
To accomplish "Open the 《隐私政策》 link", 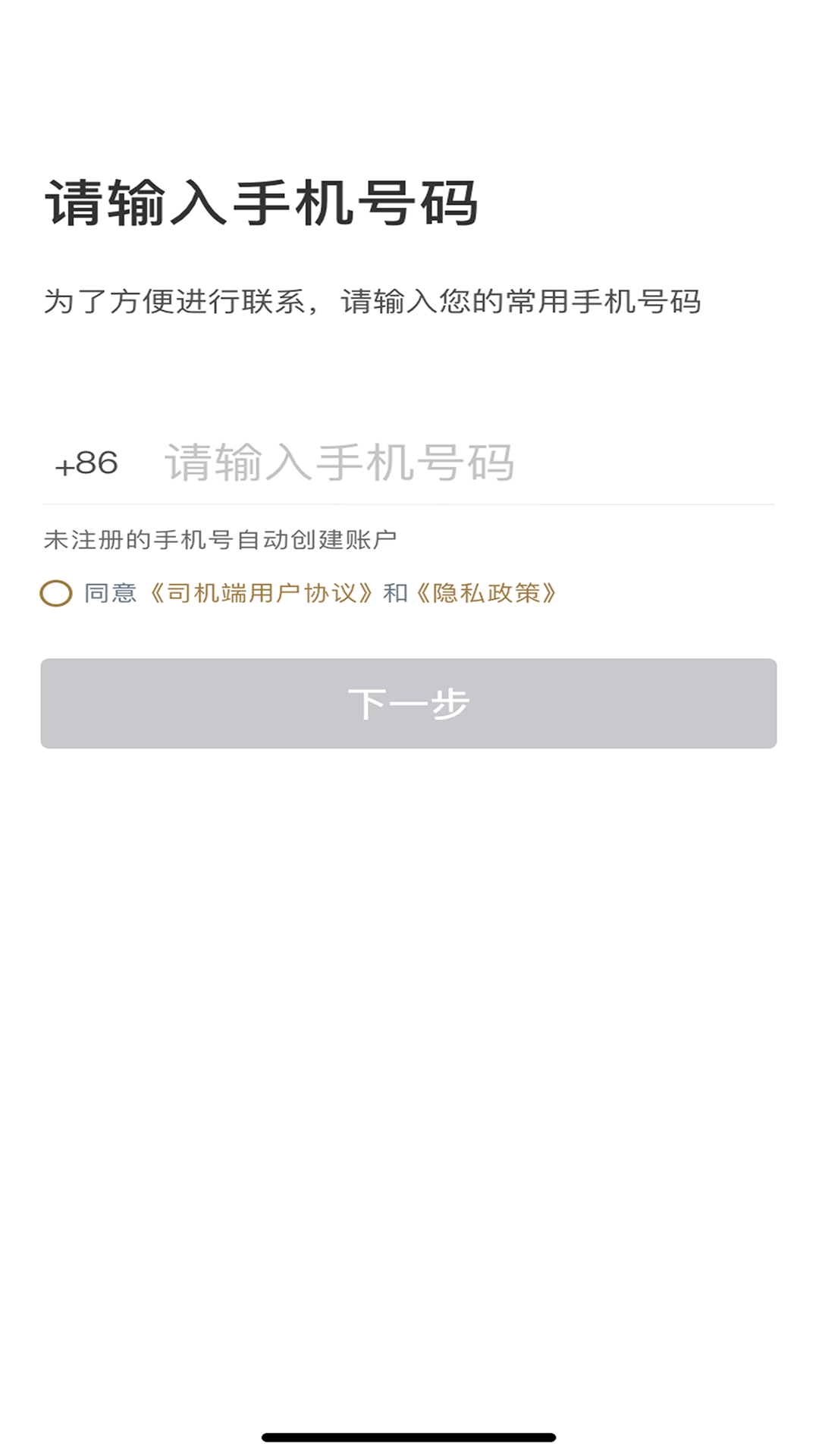I will point(487,593).
